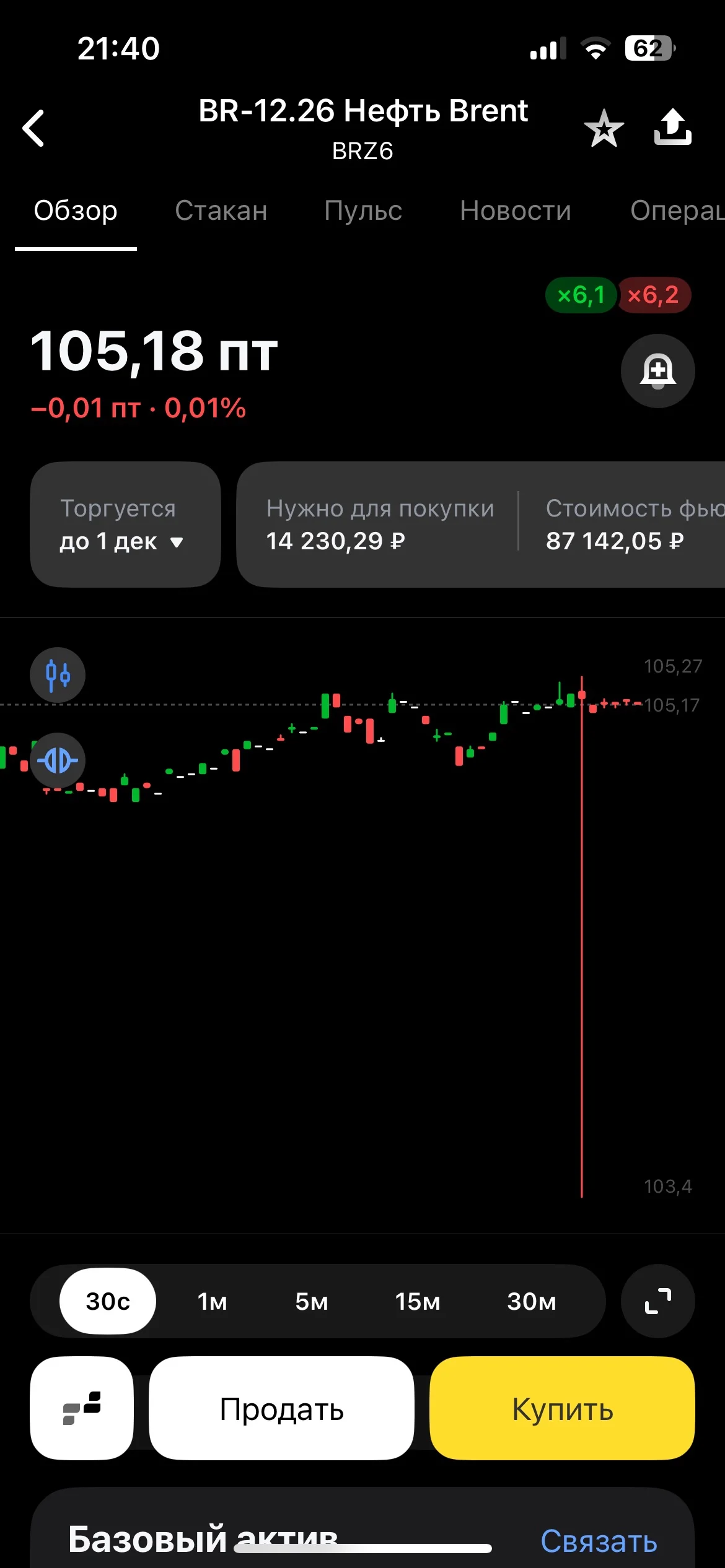Create a price alert with the bell icon
Screen dimensions: 725x1568
(x=658, y=371)
